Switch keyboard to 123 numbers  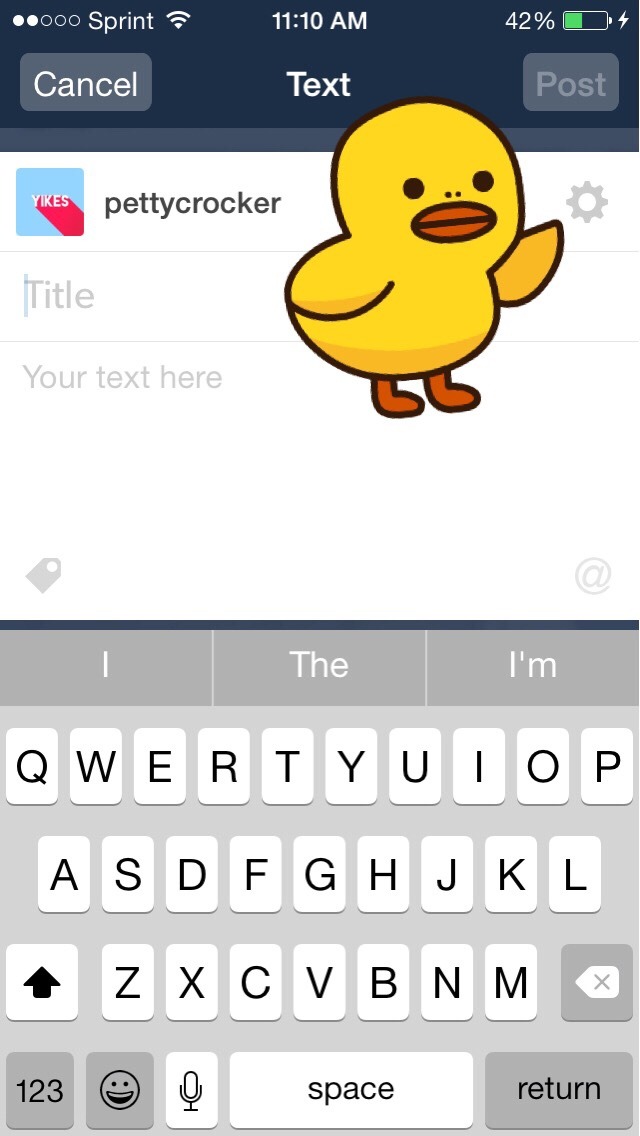[40, 1089]
